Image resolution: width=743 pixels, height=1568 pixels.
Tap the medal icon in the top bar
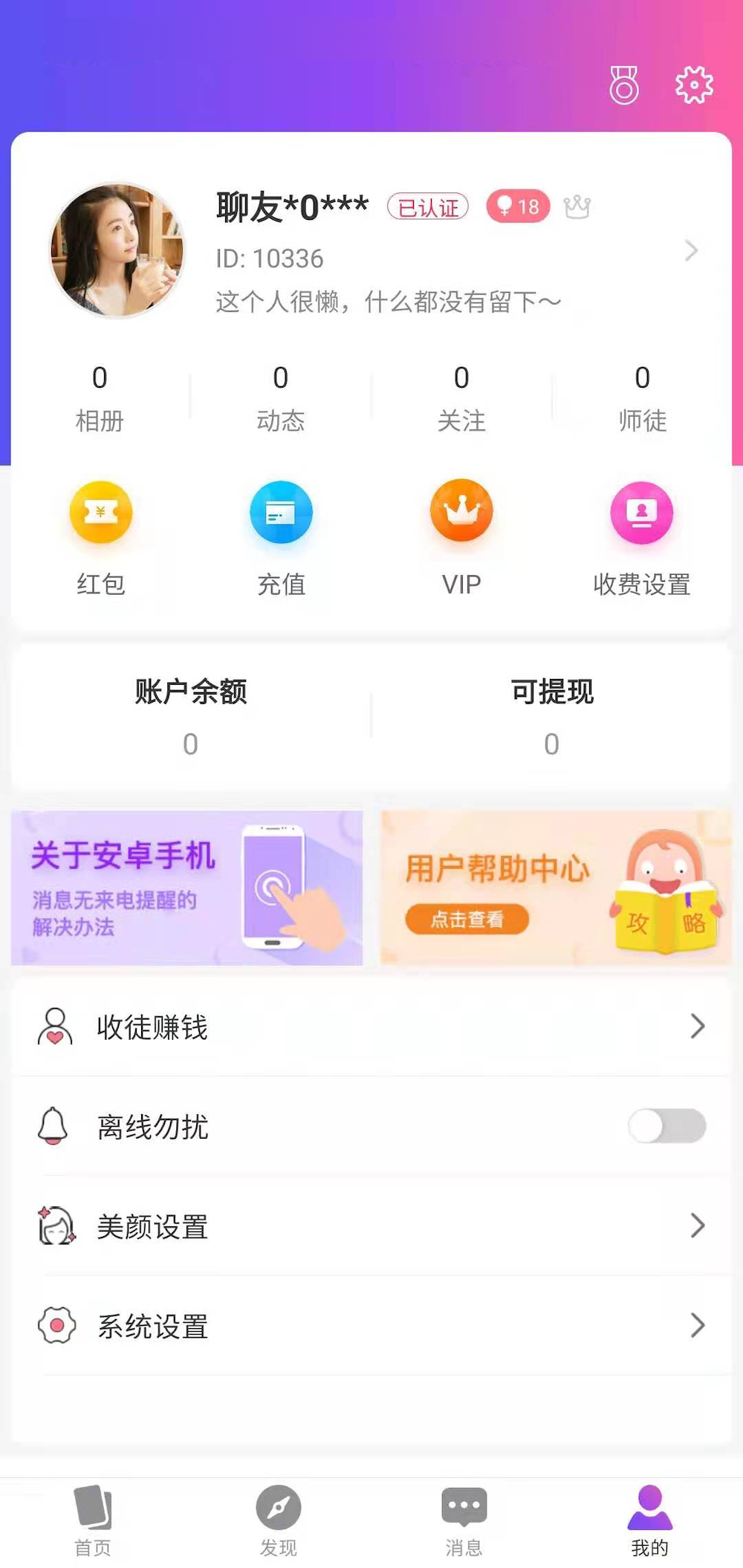pyautogui.click(x=624, y=84)
